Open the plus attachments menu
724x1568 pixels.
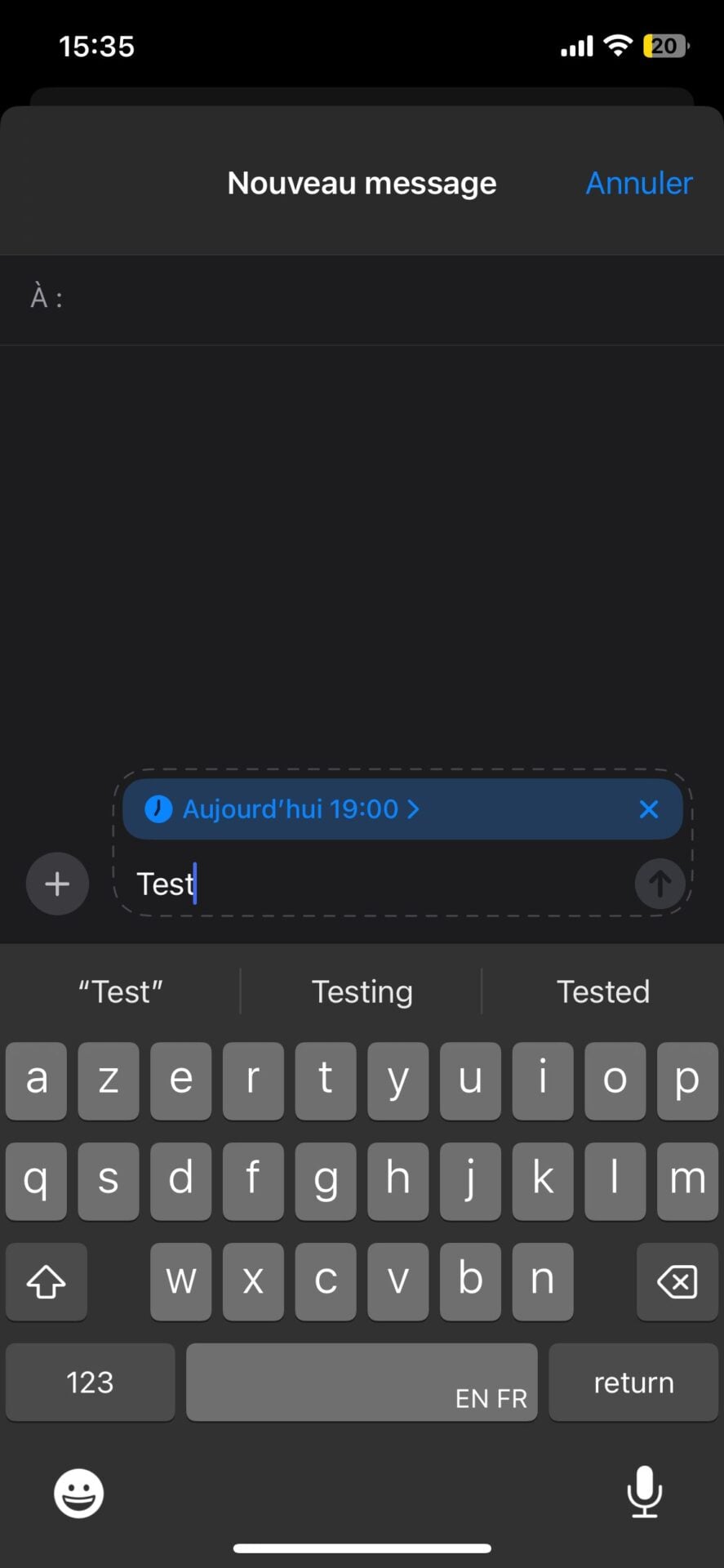click(57, 884)
